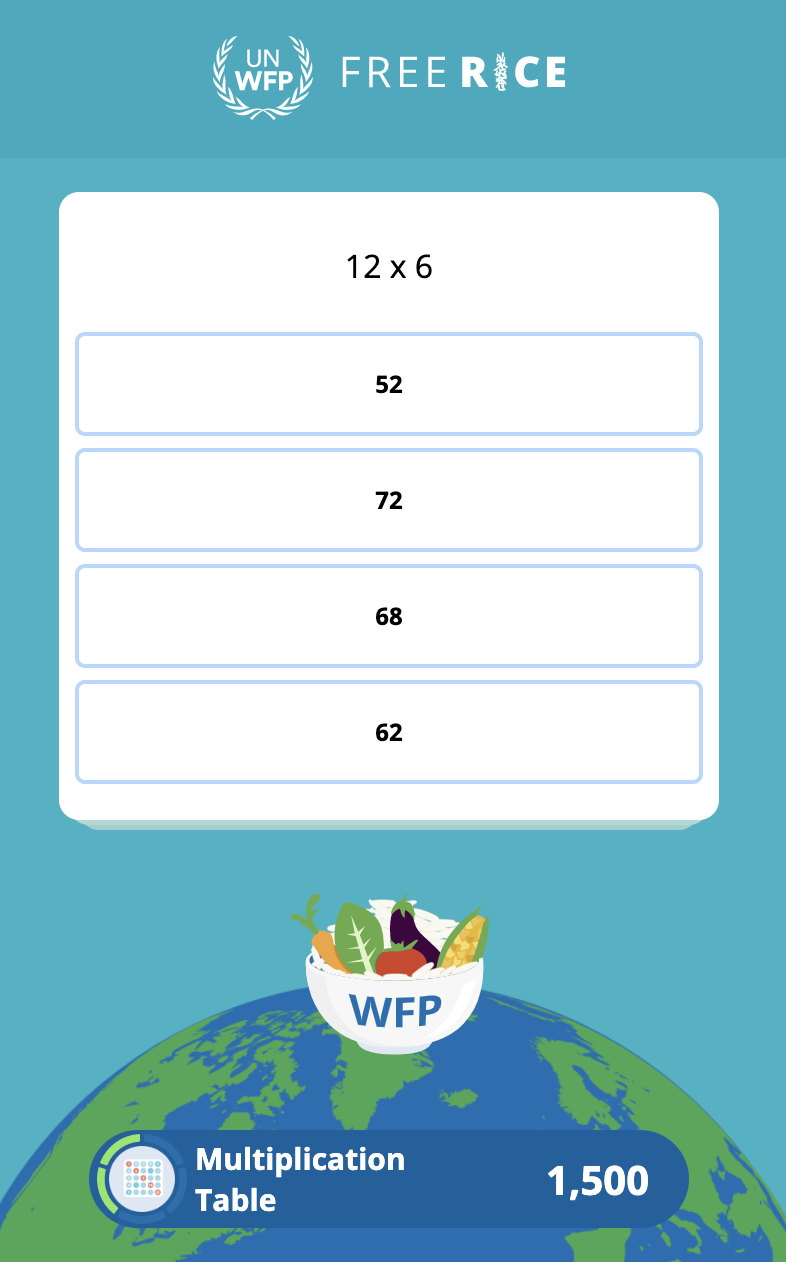Select answer 52
This screenshot has height=1262, width=786.
point(388,384)
